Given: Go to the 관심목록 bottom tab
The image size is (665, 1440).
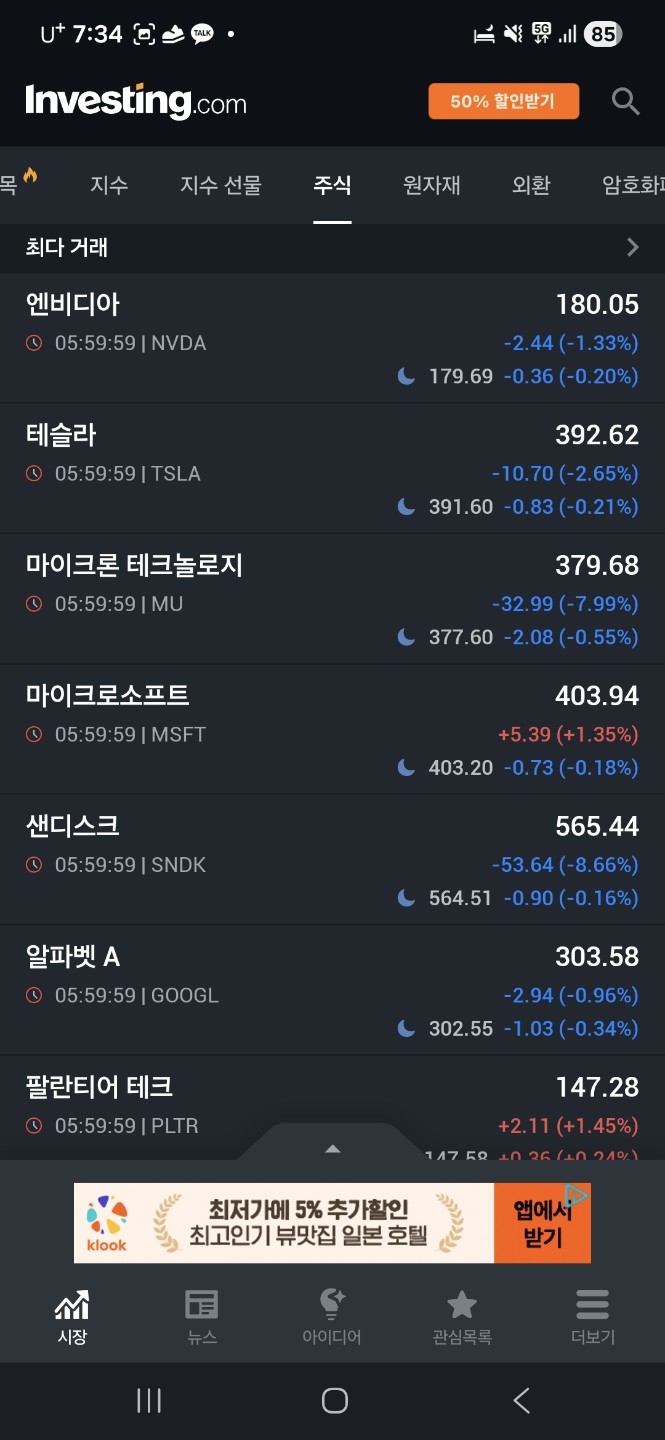Looking at the screenshot, I should pyautogui.click(x=461, y=1316).
